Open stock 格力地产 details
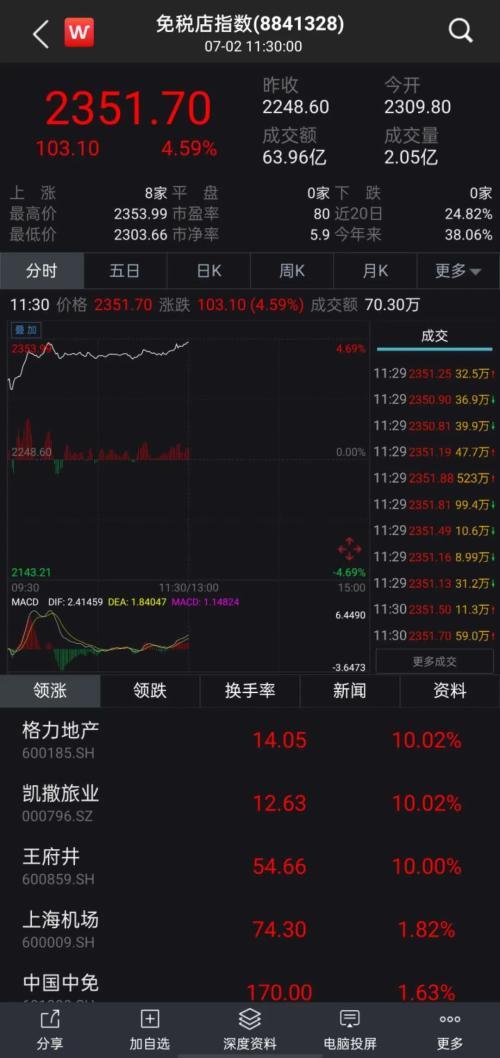This screenshot has width=500, height=1058. (x=250, y=740)
